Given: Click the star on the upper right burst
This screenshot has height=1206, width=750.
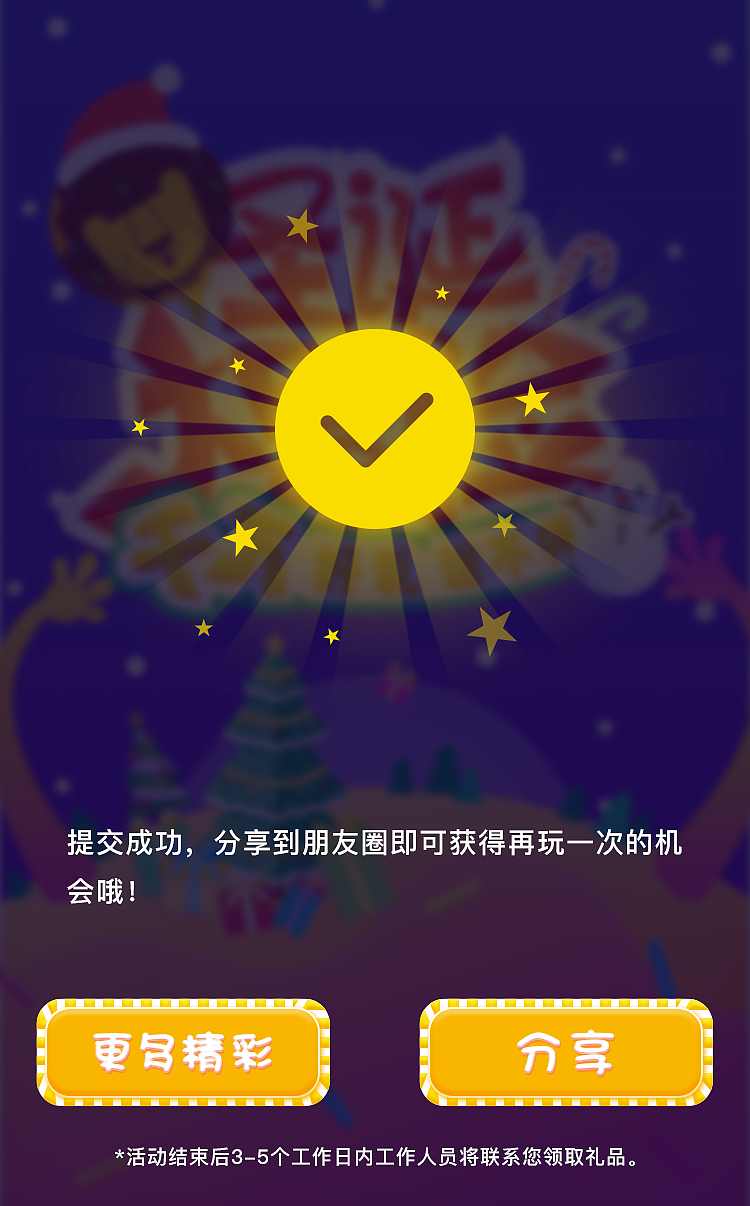Looking at the screenshot, I should click(x=530, y=398).
